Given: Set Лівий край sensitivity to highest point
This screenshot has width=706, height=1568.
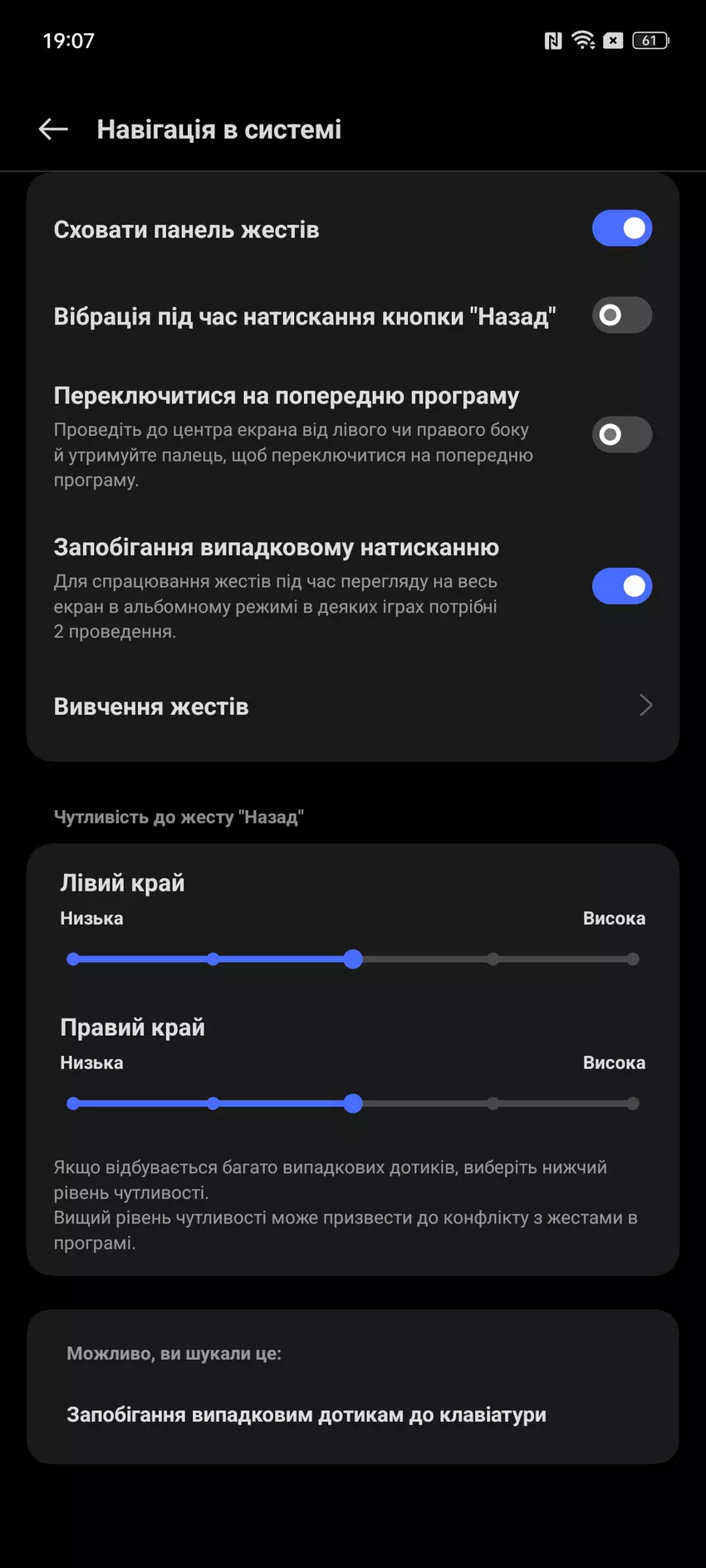Looking at the screenshot, I should click(633, 960).
